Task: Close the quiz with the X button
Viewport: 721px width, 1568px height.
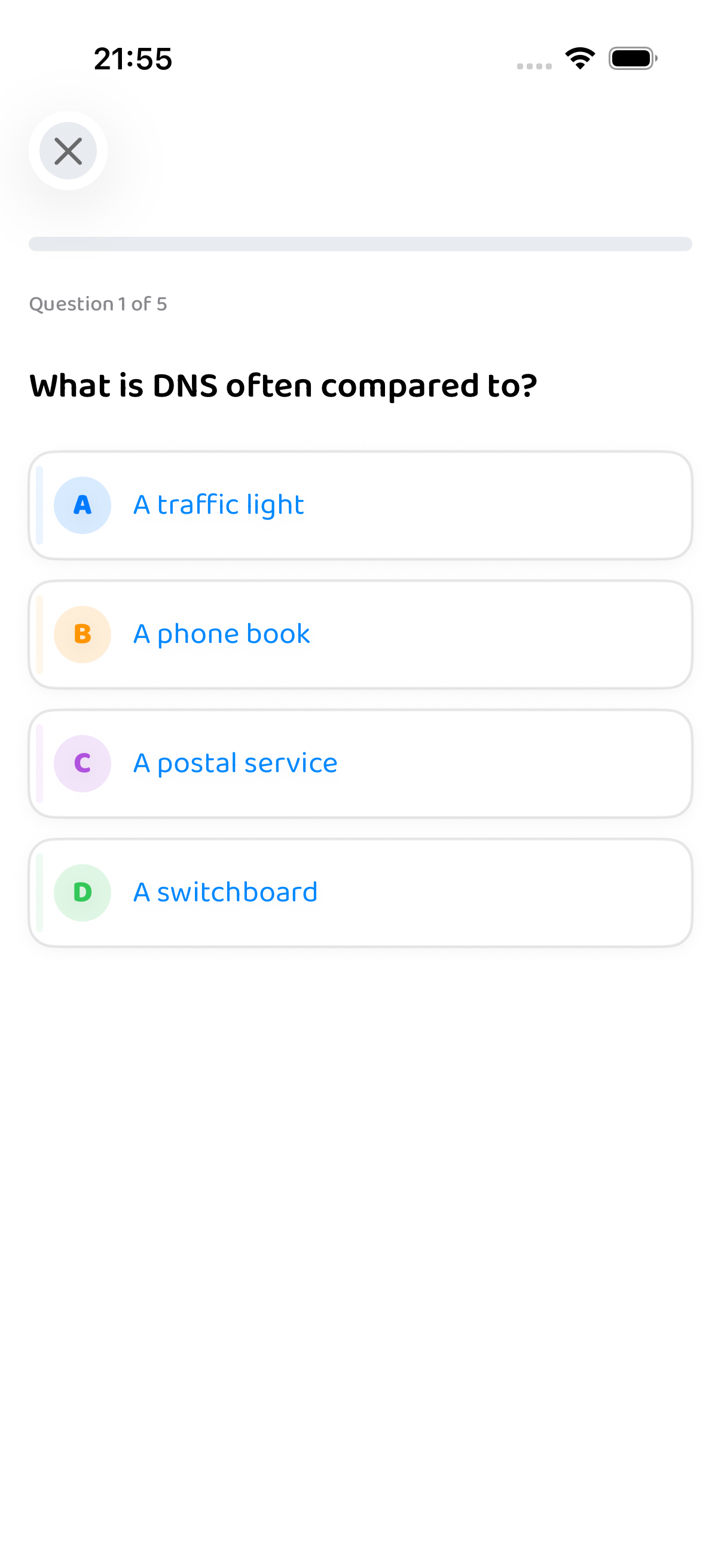Action: pos(68,151)
